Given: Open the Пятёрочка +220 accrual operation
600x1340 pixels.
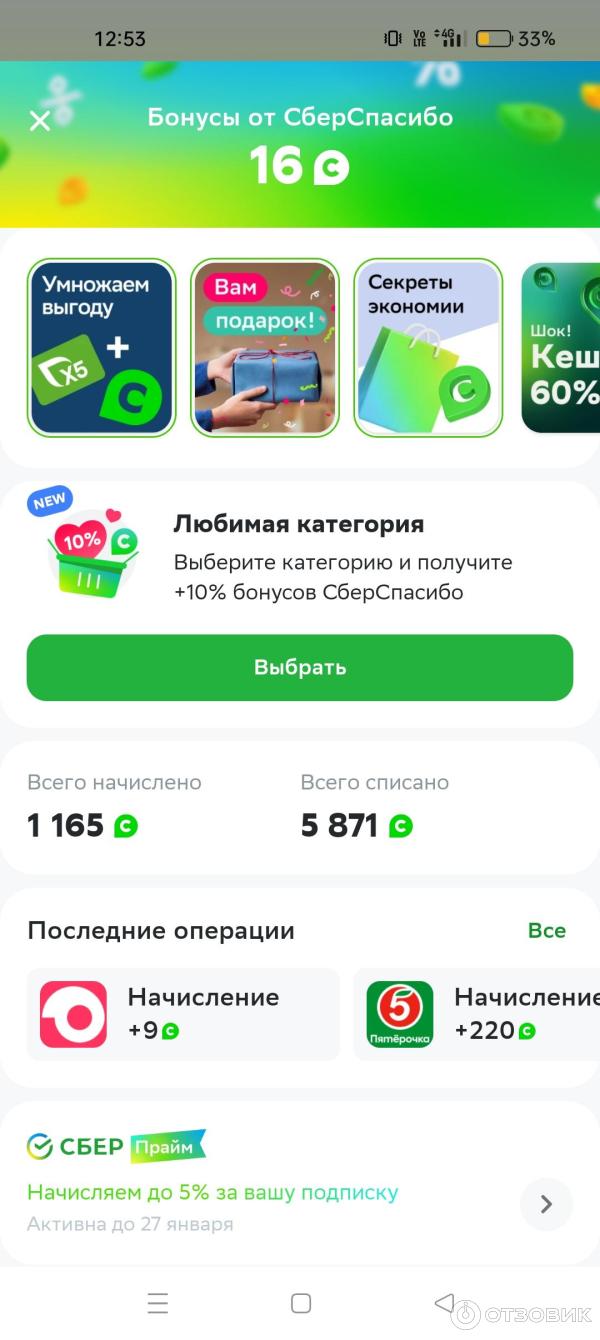Looking at the screenshot, I should [x=478, y=1014].
